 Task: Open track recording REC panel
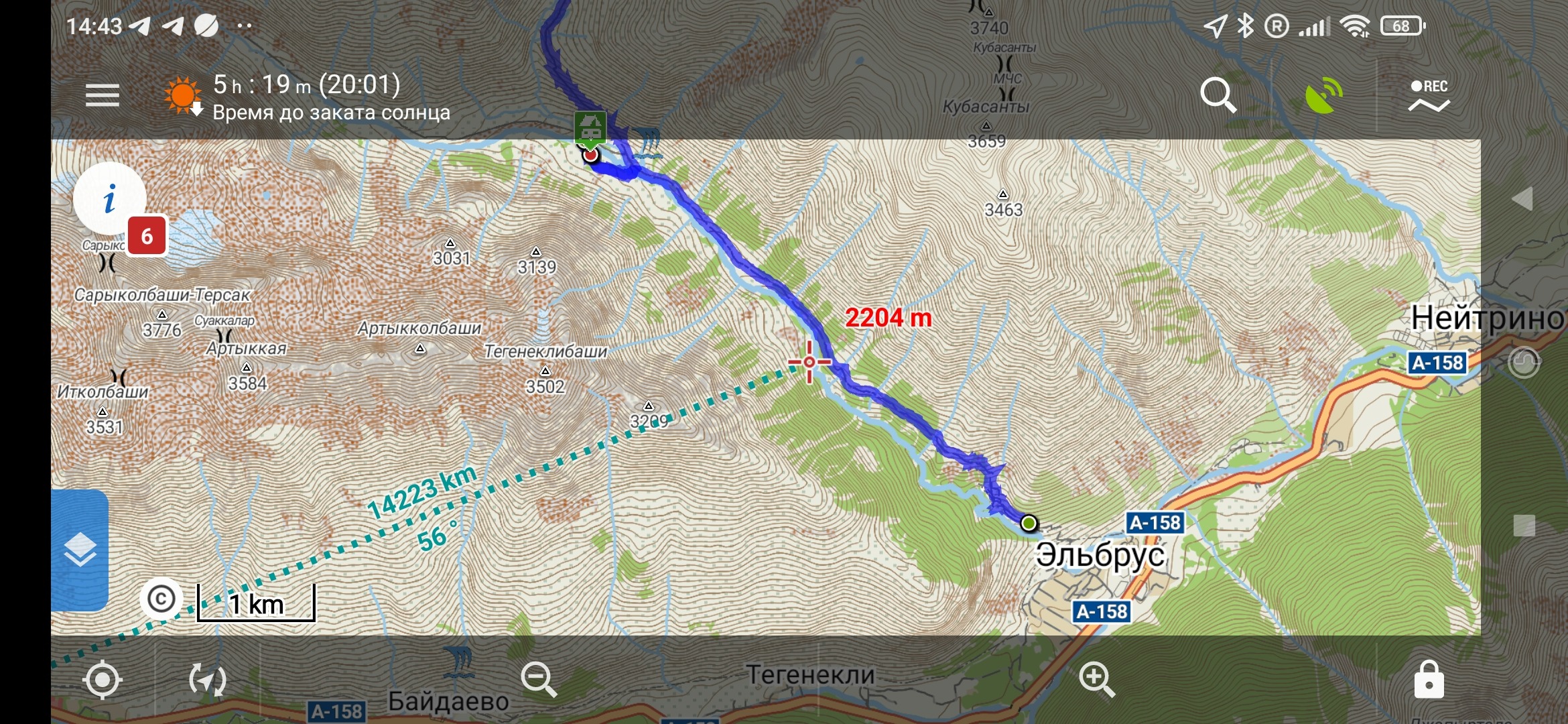pyautogui.click(x=1429, y=96)
